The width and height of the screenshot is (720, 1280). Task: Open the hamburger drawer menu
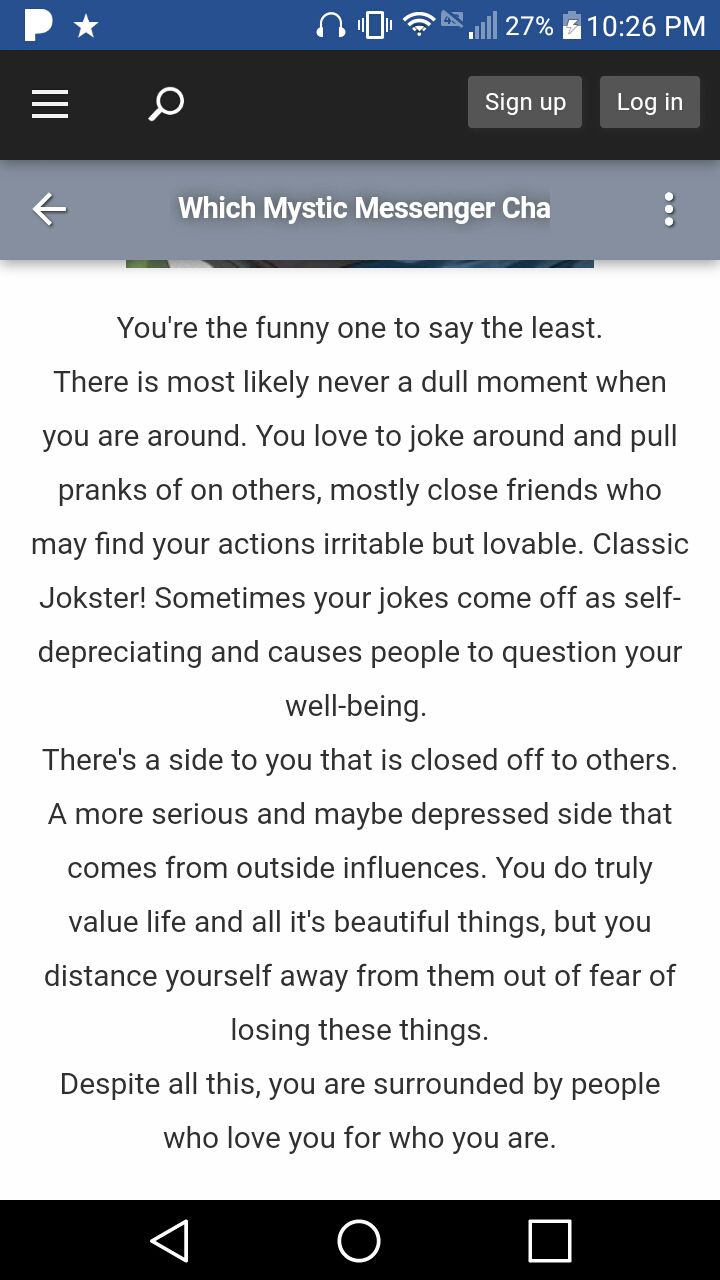point(50,104)
